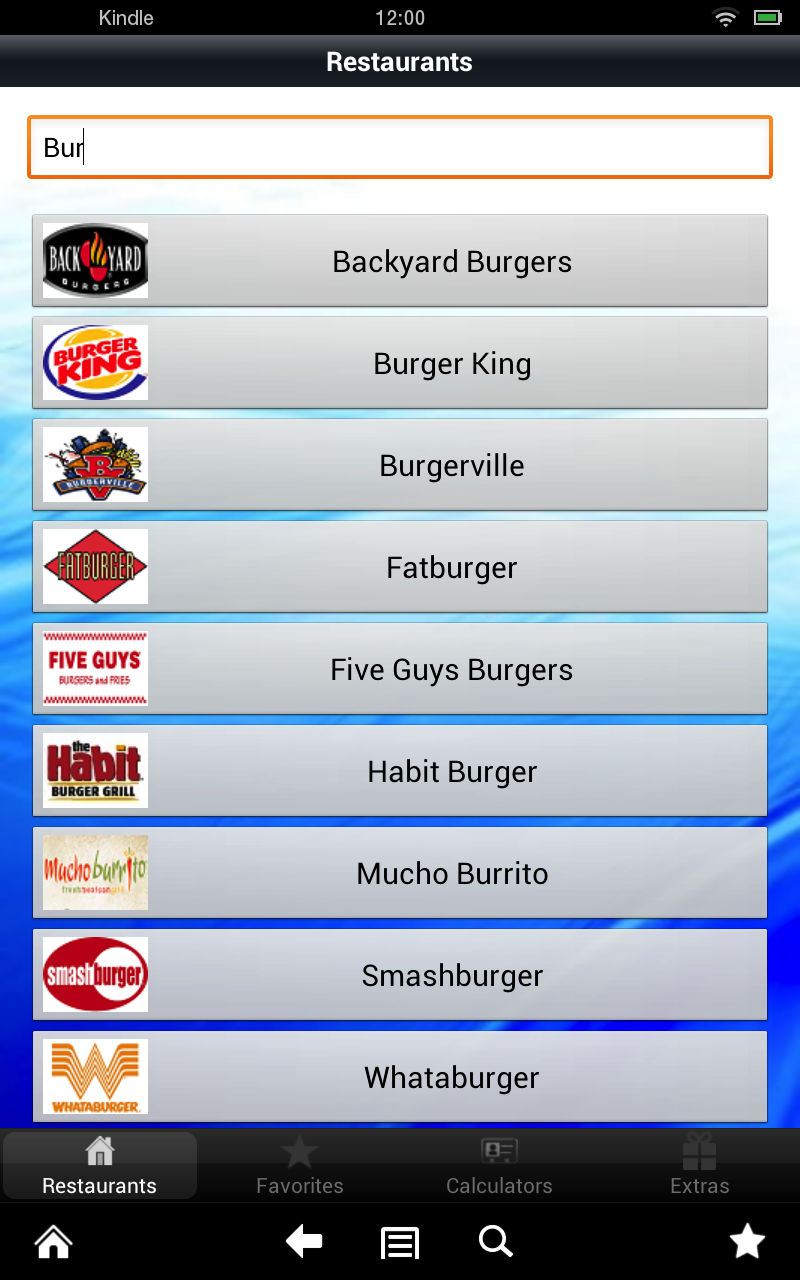Select the Five Guys Burgers entry
800x1280 pixels.
pyautogui.click(x=450, y=668)
